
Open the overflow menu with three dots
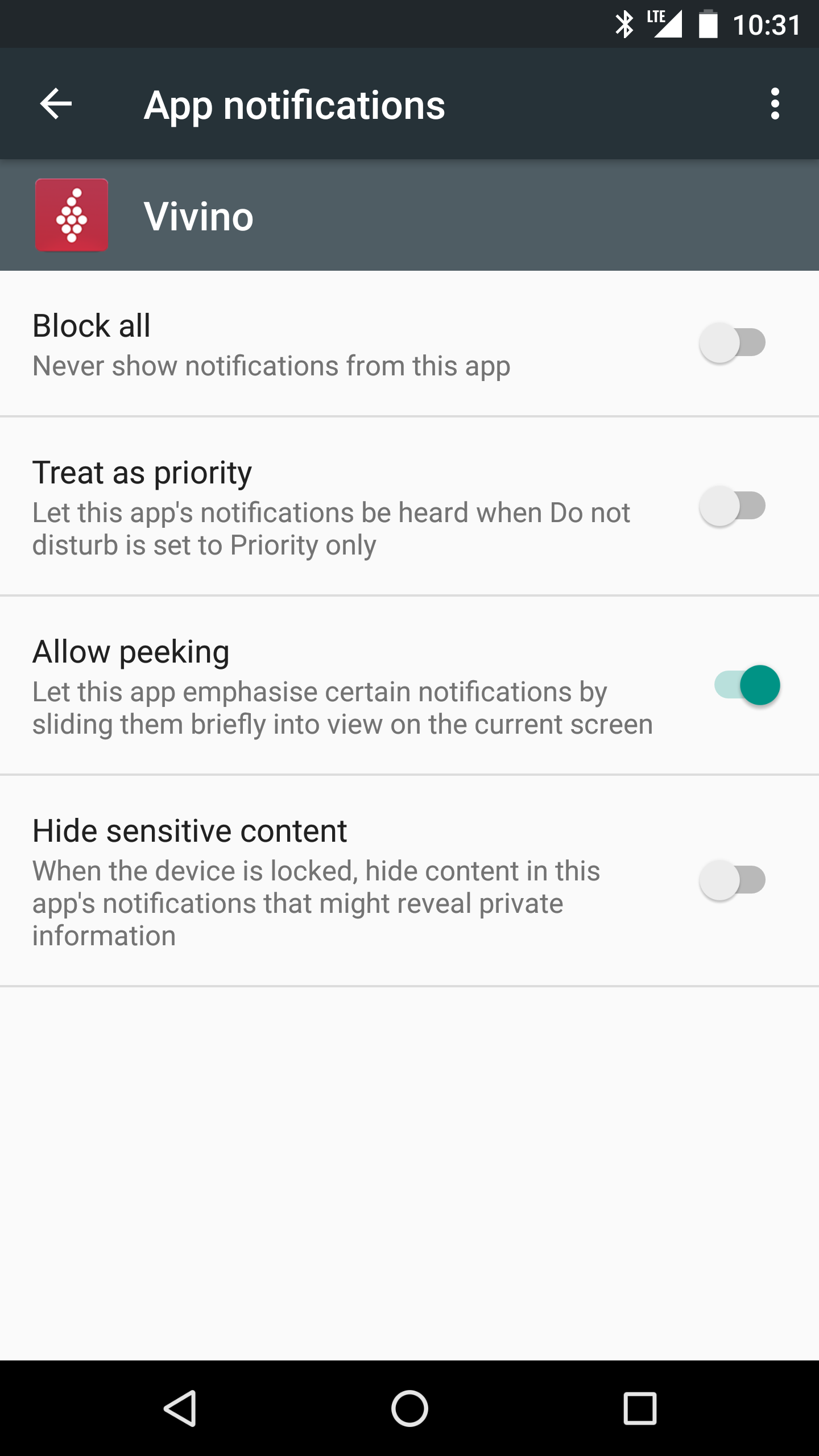tap(776, 104)
